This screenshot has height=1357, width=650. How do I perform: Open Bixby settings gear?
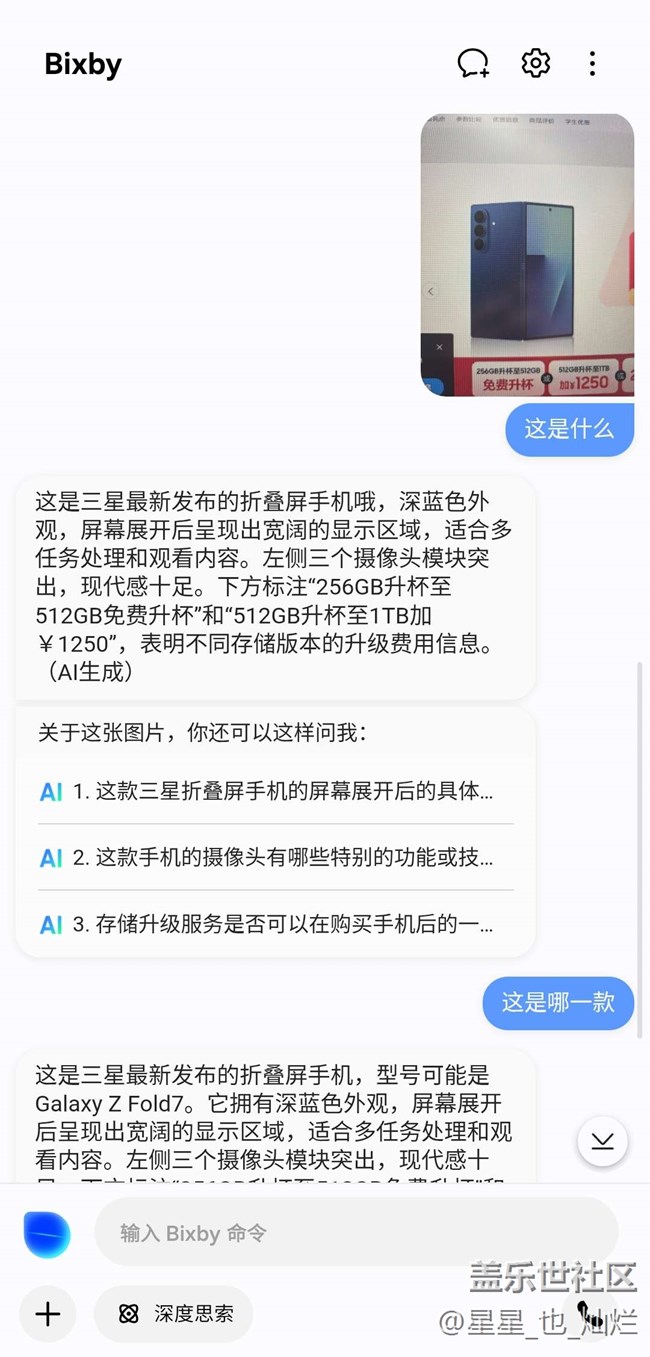(x=536, y=63)
